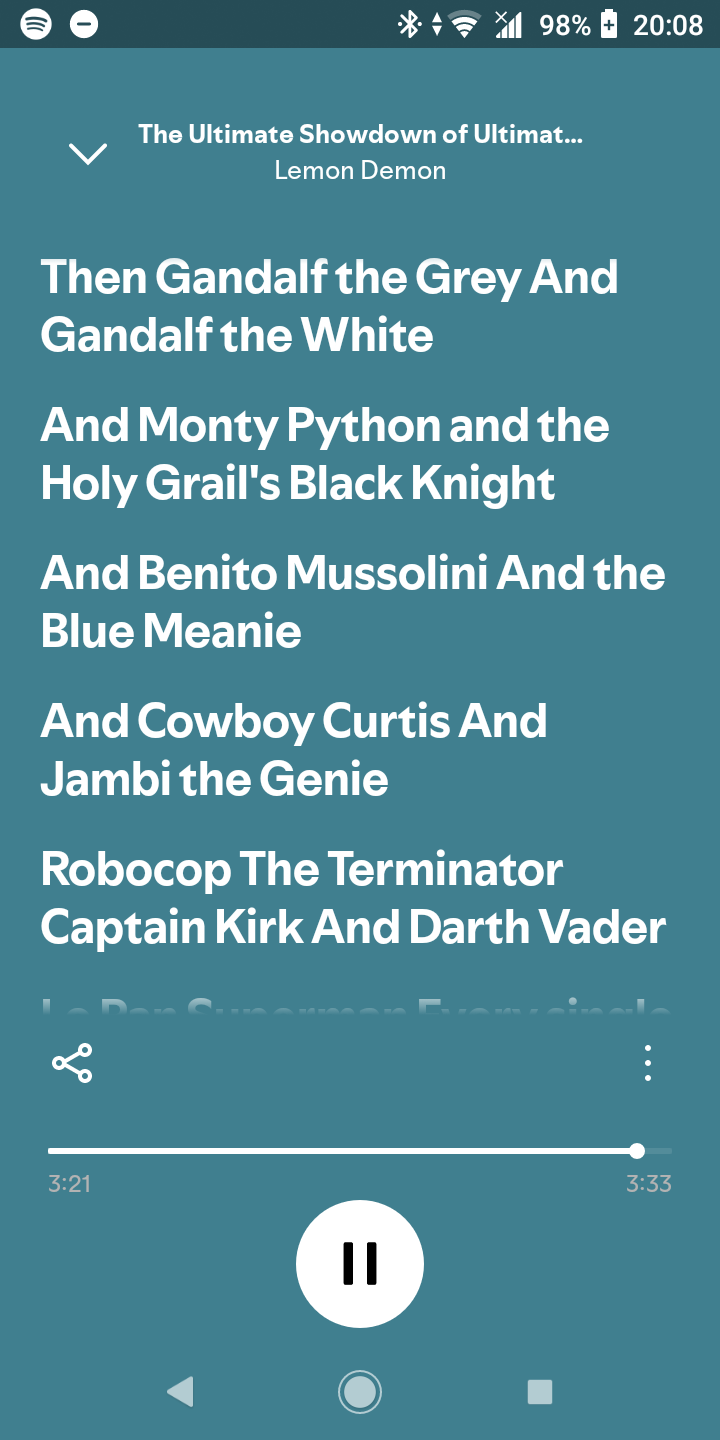The width and height of the screenshot is (720, 1440).
Task: Pause the current song
Action: (x=360, y=1264)
